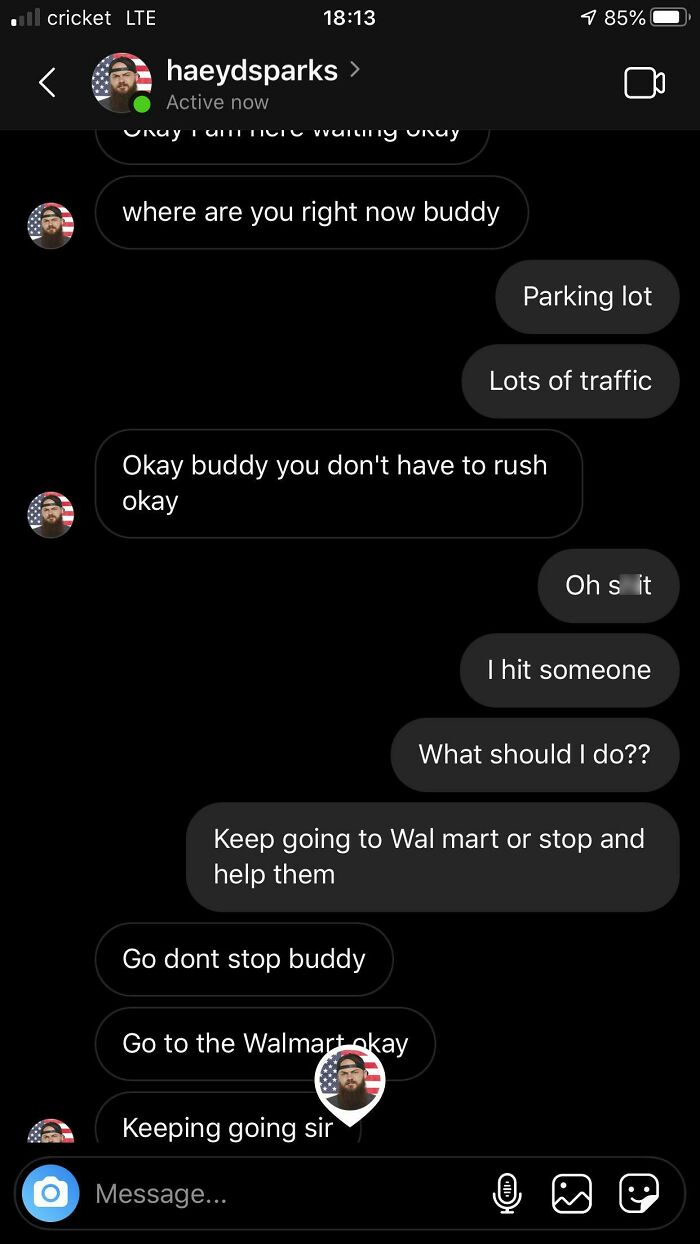Viewport: 700px width, 1244px height.
Task: Go back to the message list
Action: pos(47,83)
